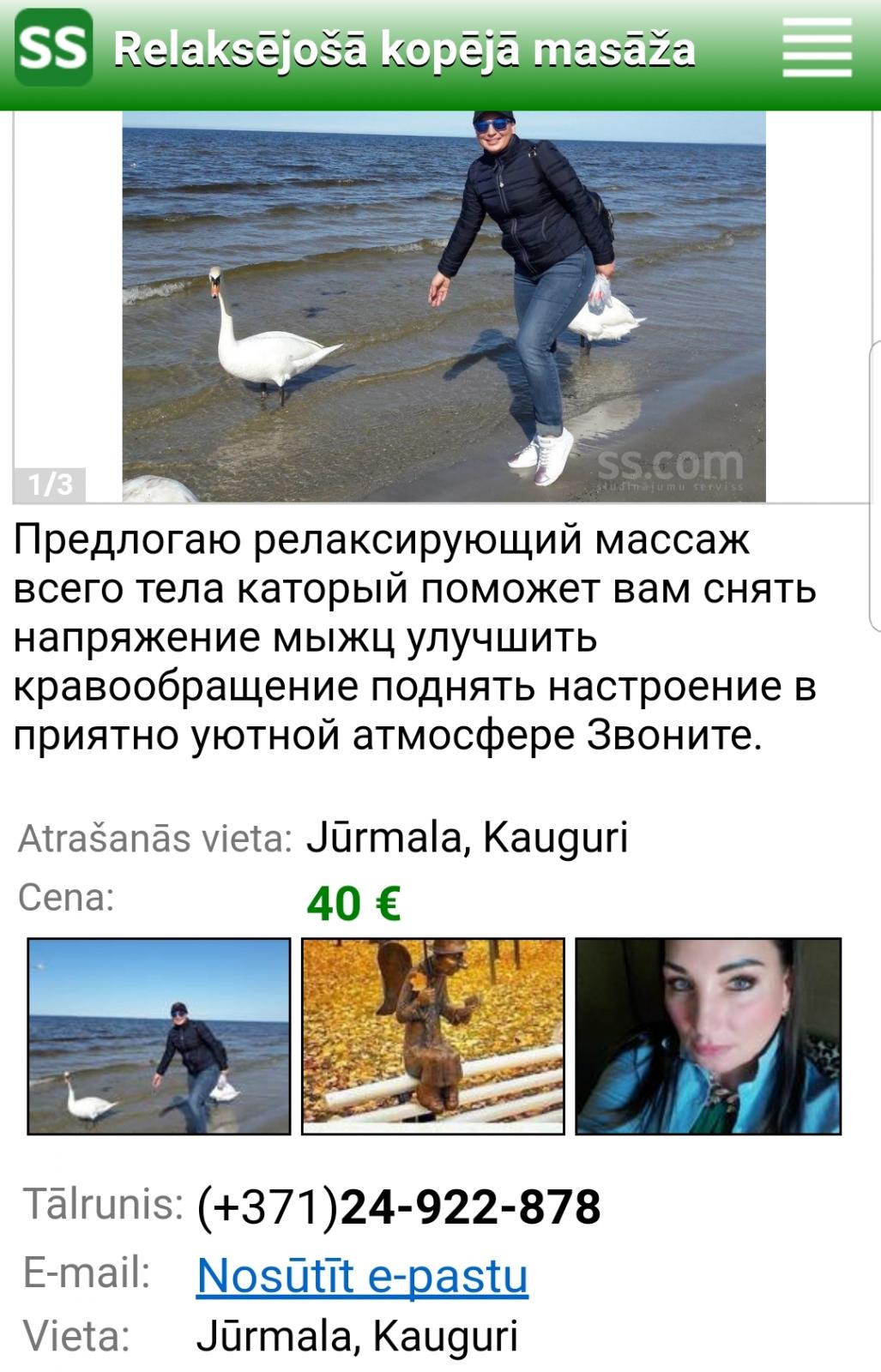
Task: Tap the SS logo to go home
Action: click(53, 48)
